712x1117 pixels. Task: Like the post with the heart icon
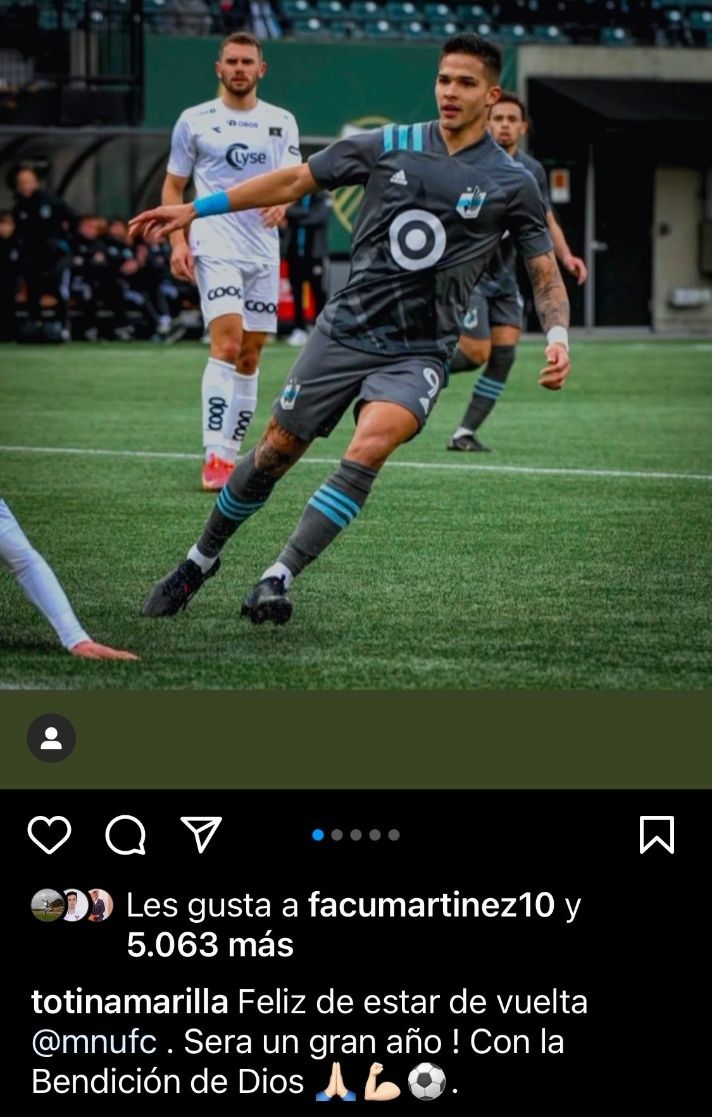[49, 835]
